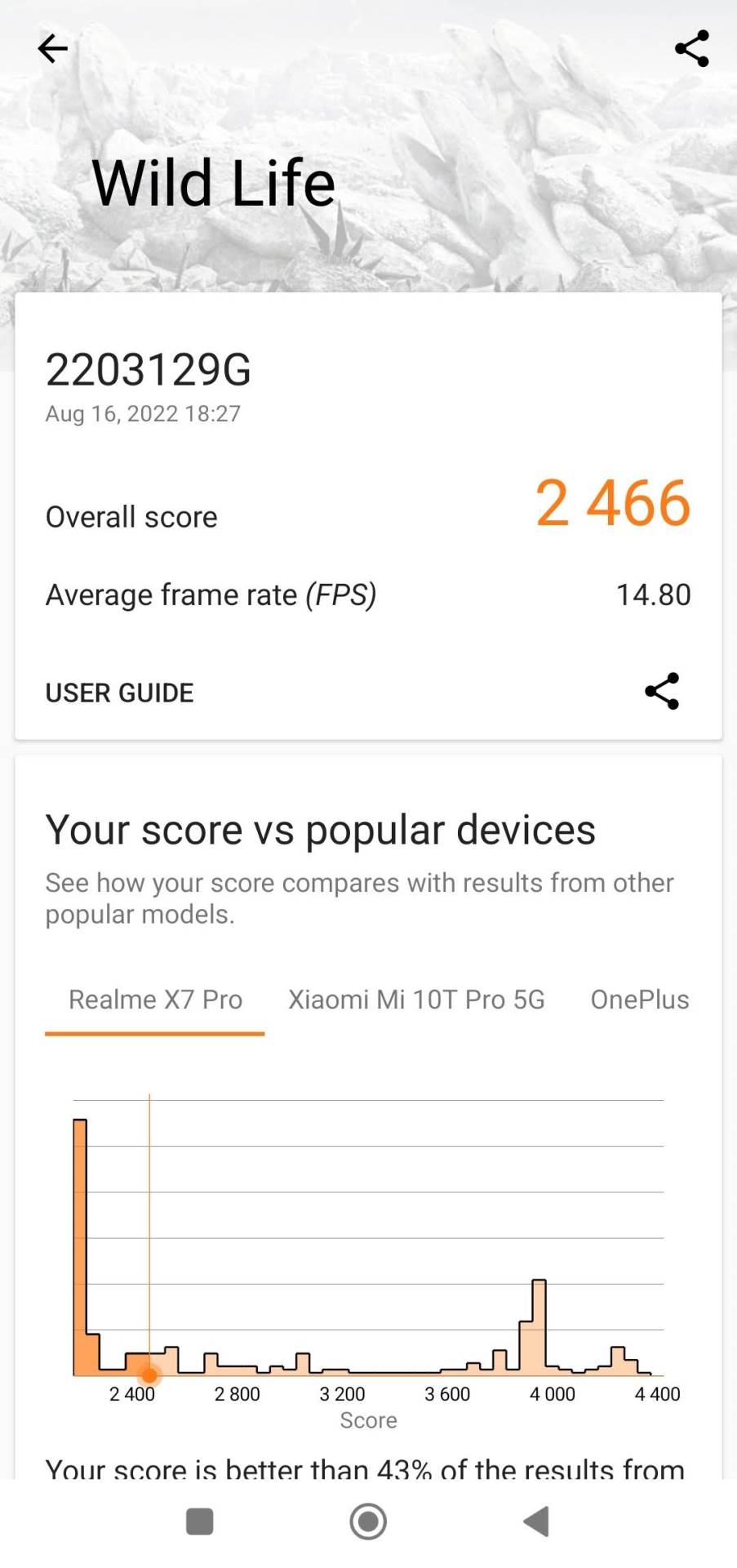Share the result via the top-right icon
The height and width of the screenshot is (1568, 737).
(x=691, y=49)
